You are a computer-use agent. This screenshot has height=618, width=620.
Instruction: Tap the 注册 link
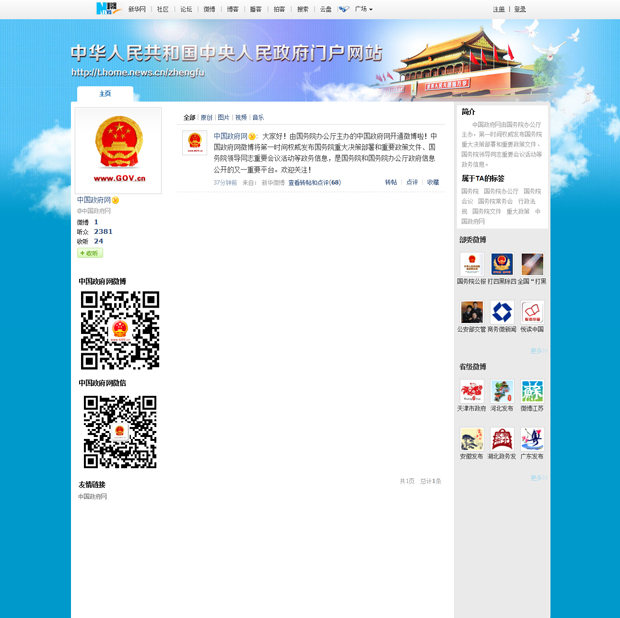tap(498, 9)
